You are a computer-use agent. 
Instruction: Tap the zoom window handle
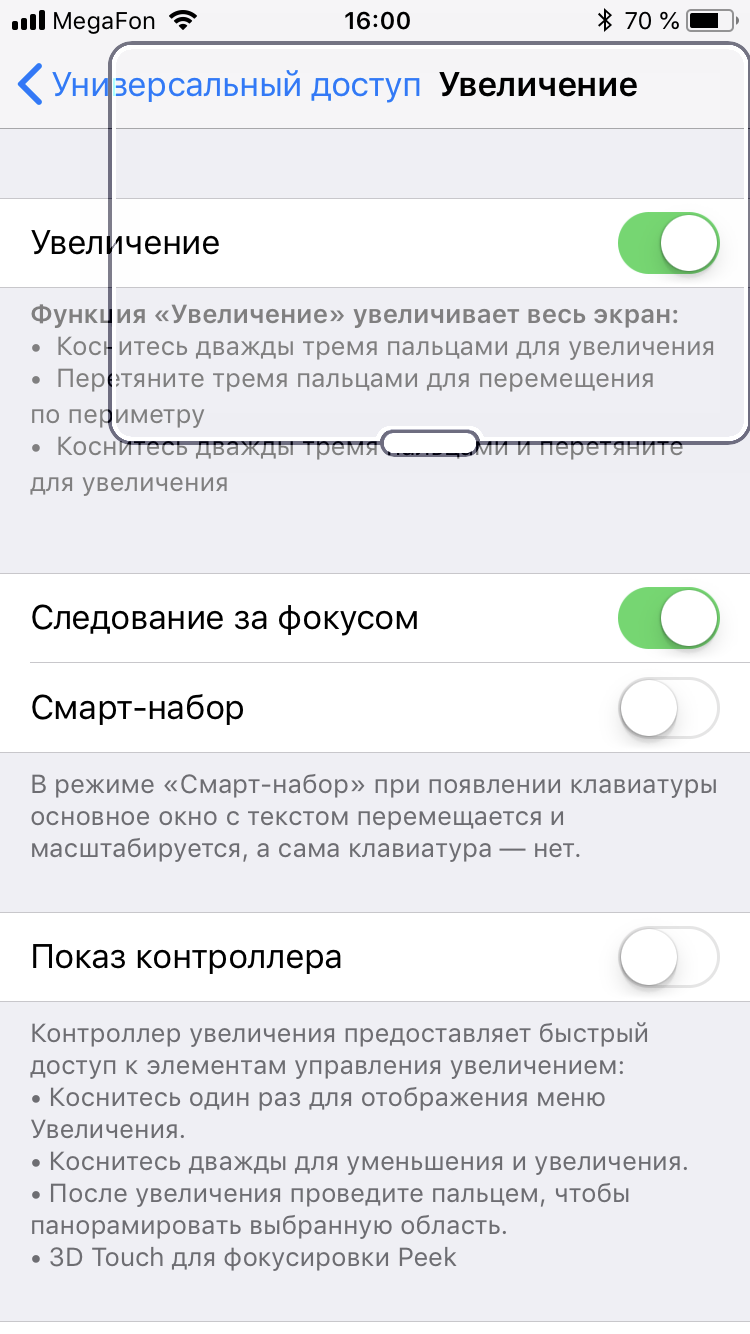coord(430,441)
